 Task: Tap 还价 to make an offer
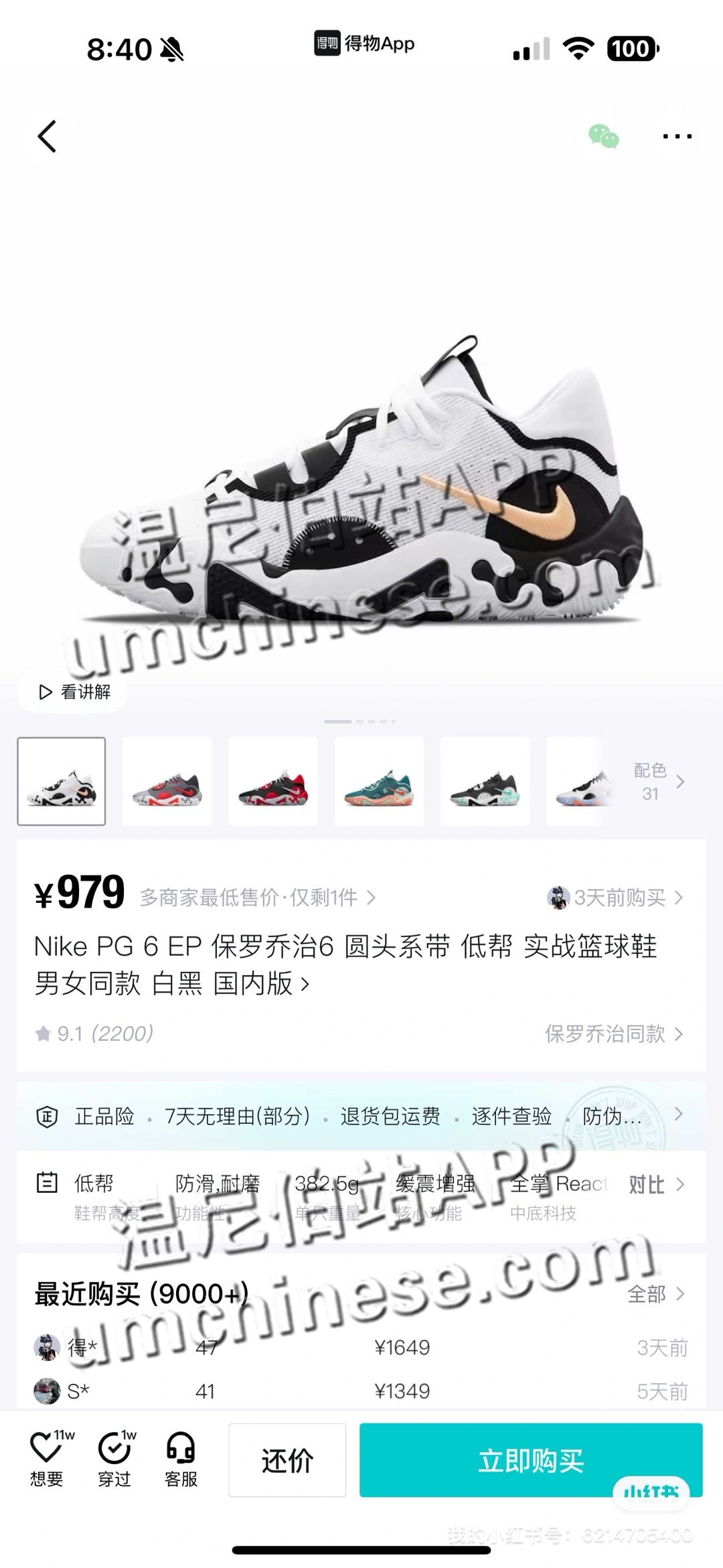pos(287,1460)
